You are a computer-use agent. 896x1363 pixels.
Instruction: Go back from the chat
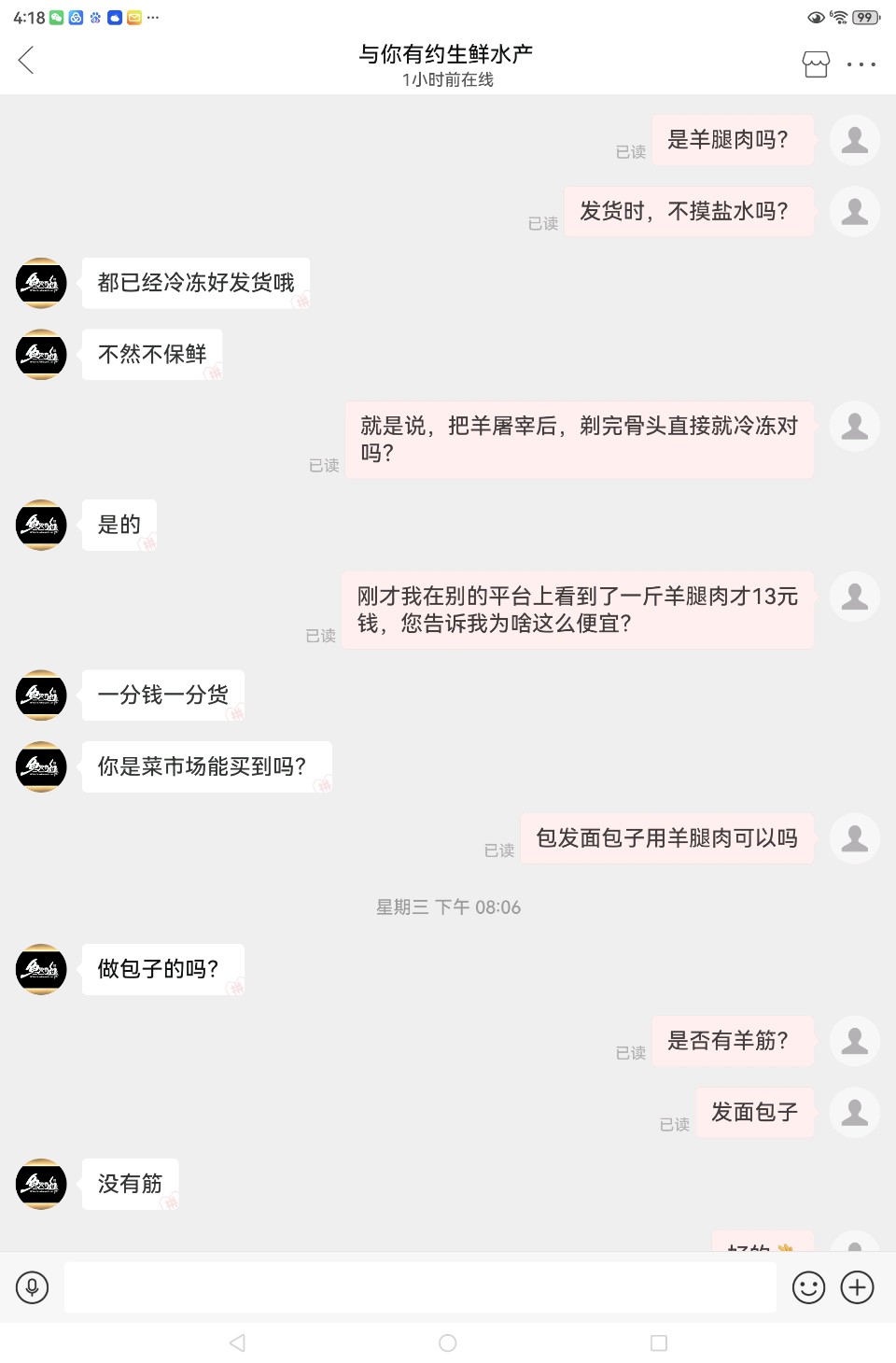pyautogui.click(x=26, y=61)
